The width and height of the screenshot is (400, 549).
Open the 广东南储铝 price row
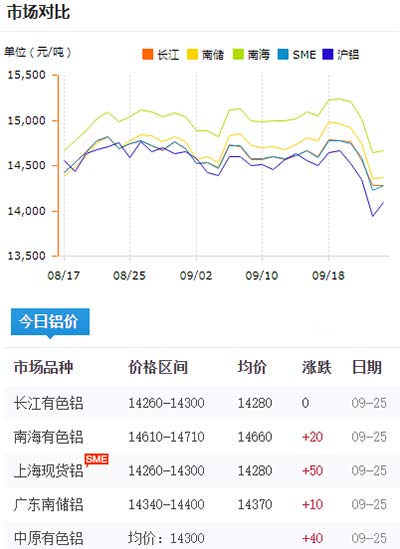202,505
